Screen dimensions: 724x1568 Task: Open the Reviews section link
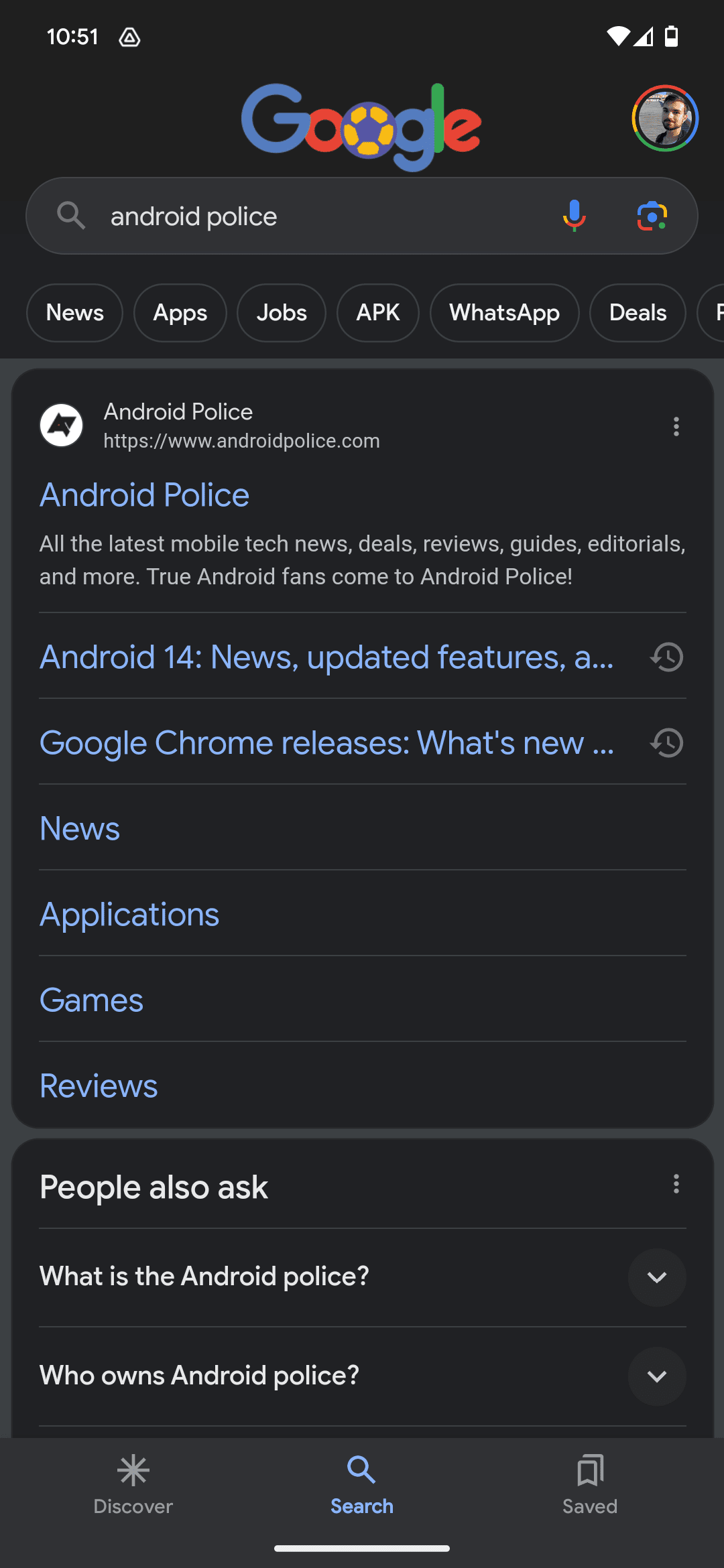[x=98, y=1086]
